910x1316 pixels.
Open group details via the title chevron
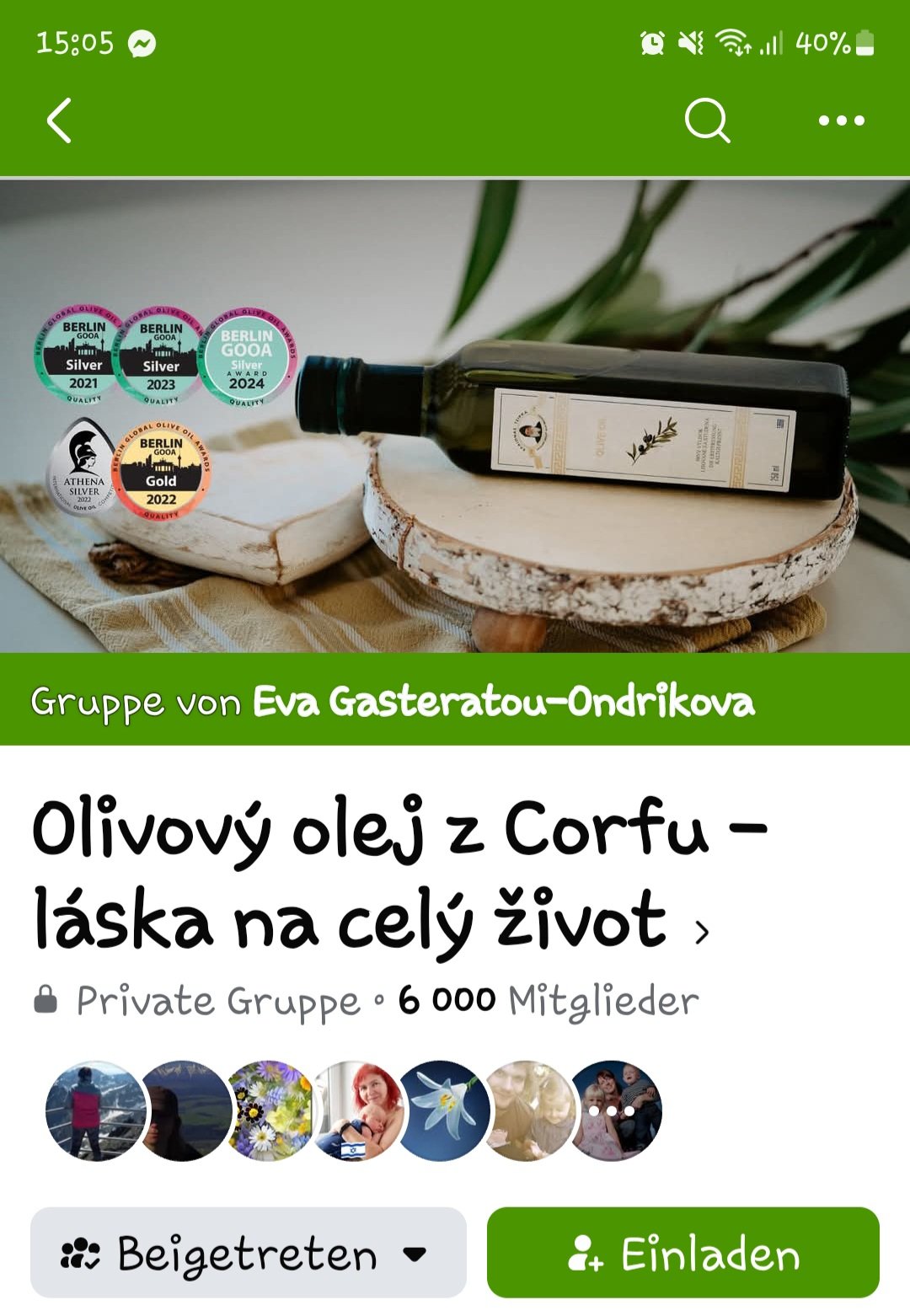701,932
